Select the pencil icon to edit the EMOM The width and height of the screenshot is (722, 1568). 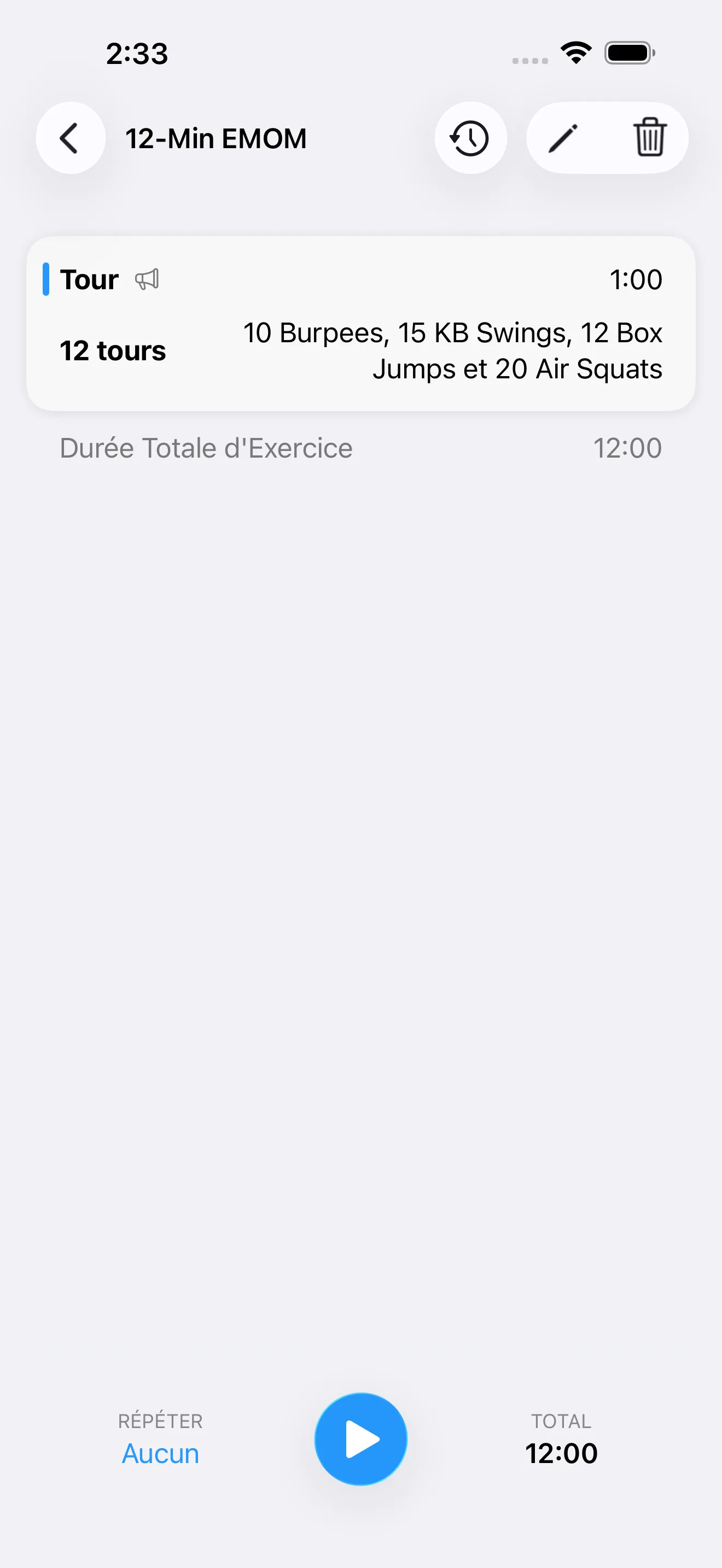coord(563,138)
